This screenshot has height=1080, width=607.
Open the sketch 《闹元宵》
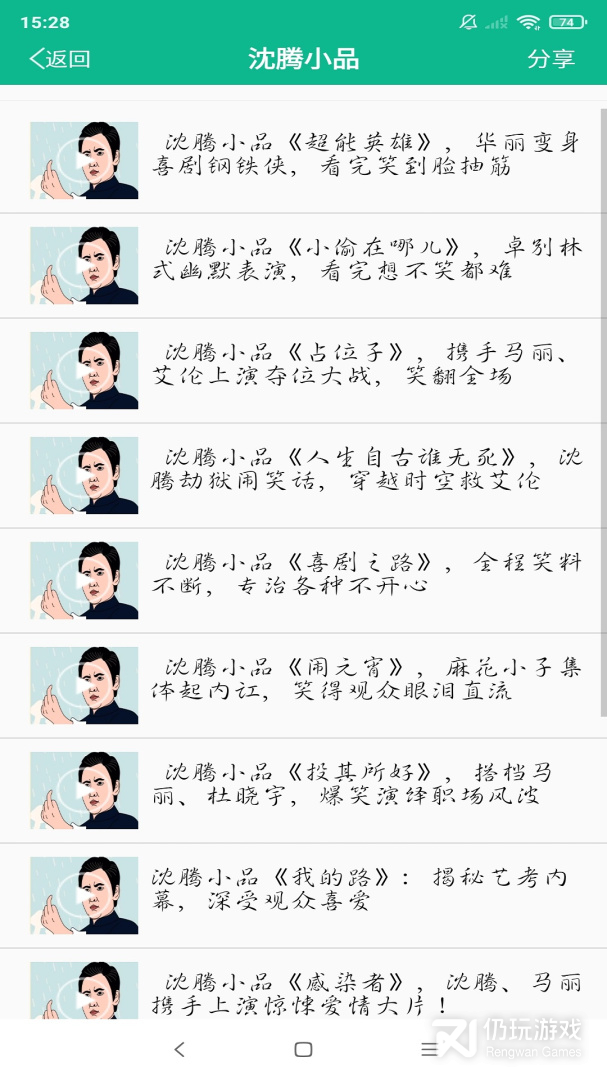[x=303, y=685]
